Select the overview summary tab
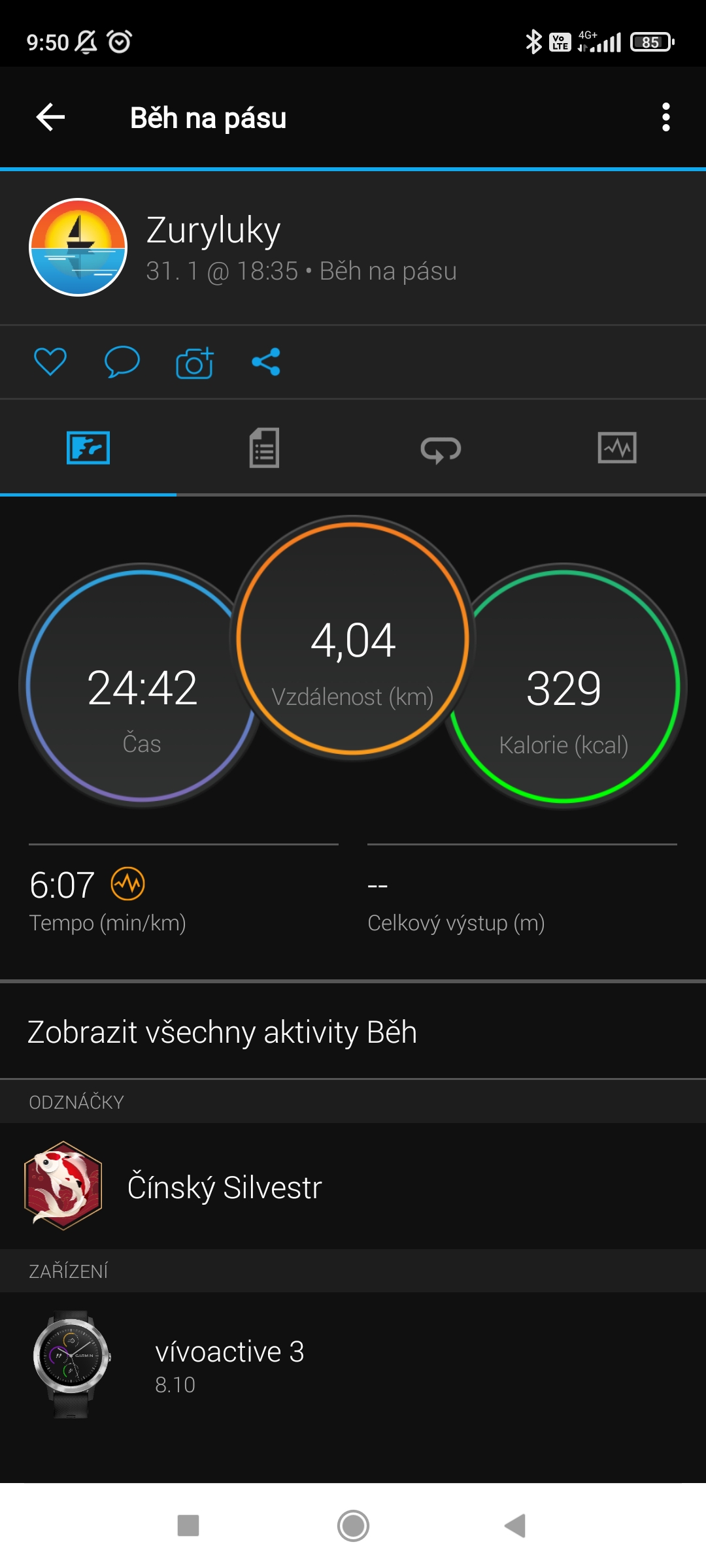The width and height of the screenshot is (706, 1568). [88, 448]
